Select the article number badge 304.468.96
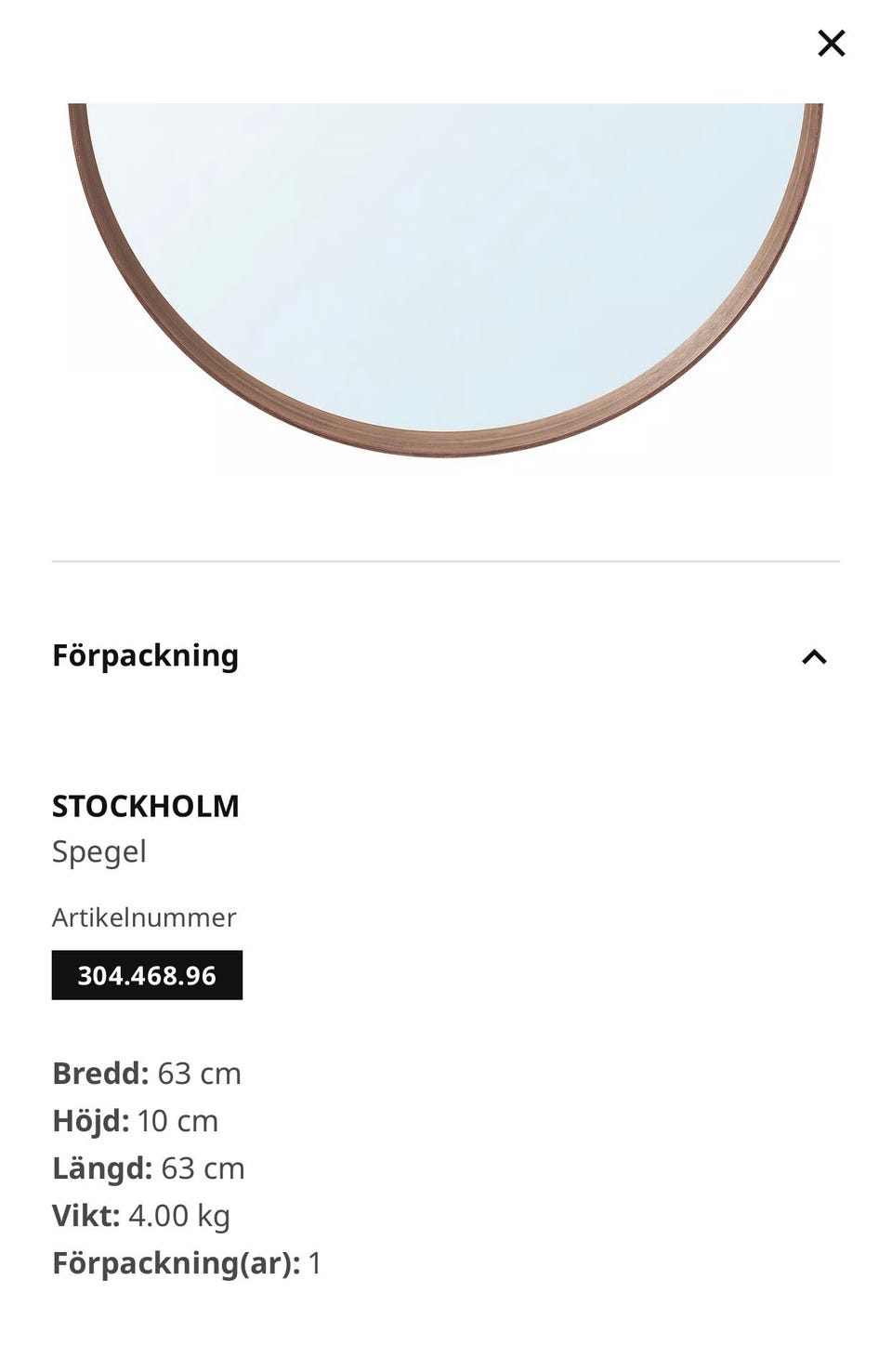Image resolution: width=892 pixels, height=1372 pixels. point(146,975)
